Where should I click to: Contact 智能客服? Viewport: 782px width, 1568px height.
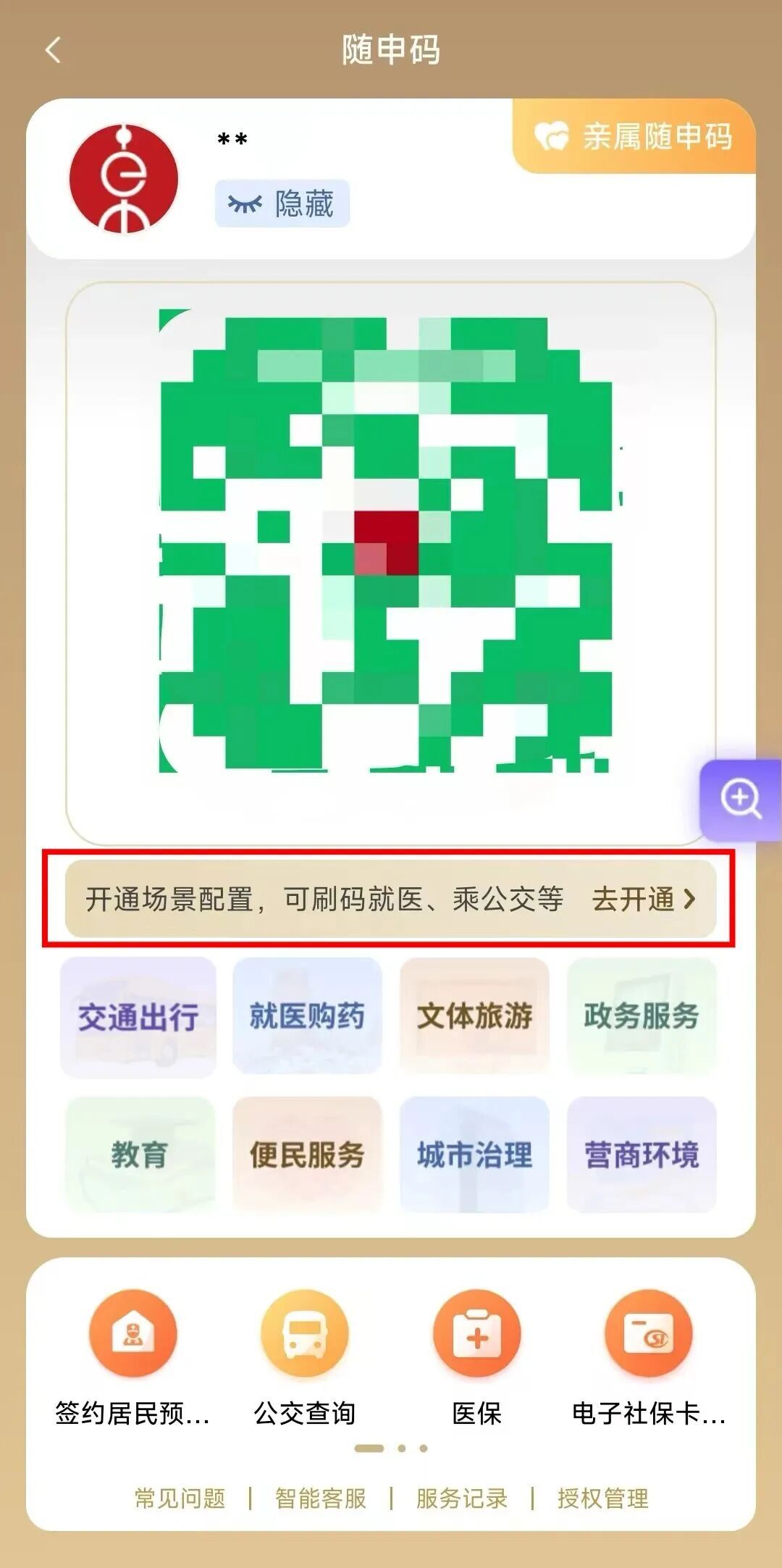(x=321, y=1498)
